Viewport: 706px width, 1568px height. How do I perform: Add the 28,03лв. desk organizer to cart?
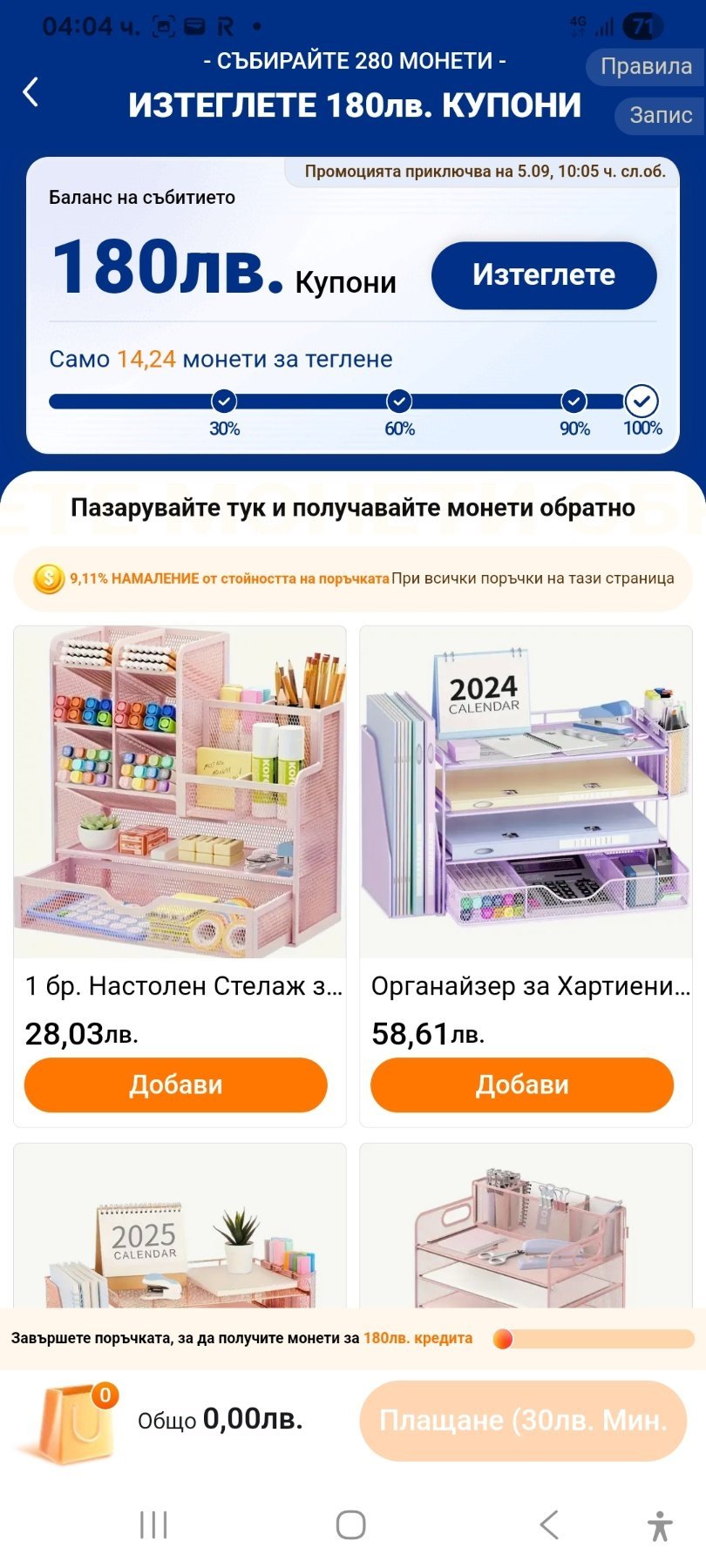[x=175, y=1085]
